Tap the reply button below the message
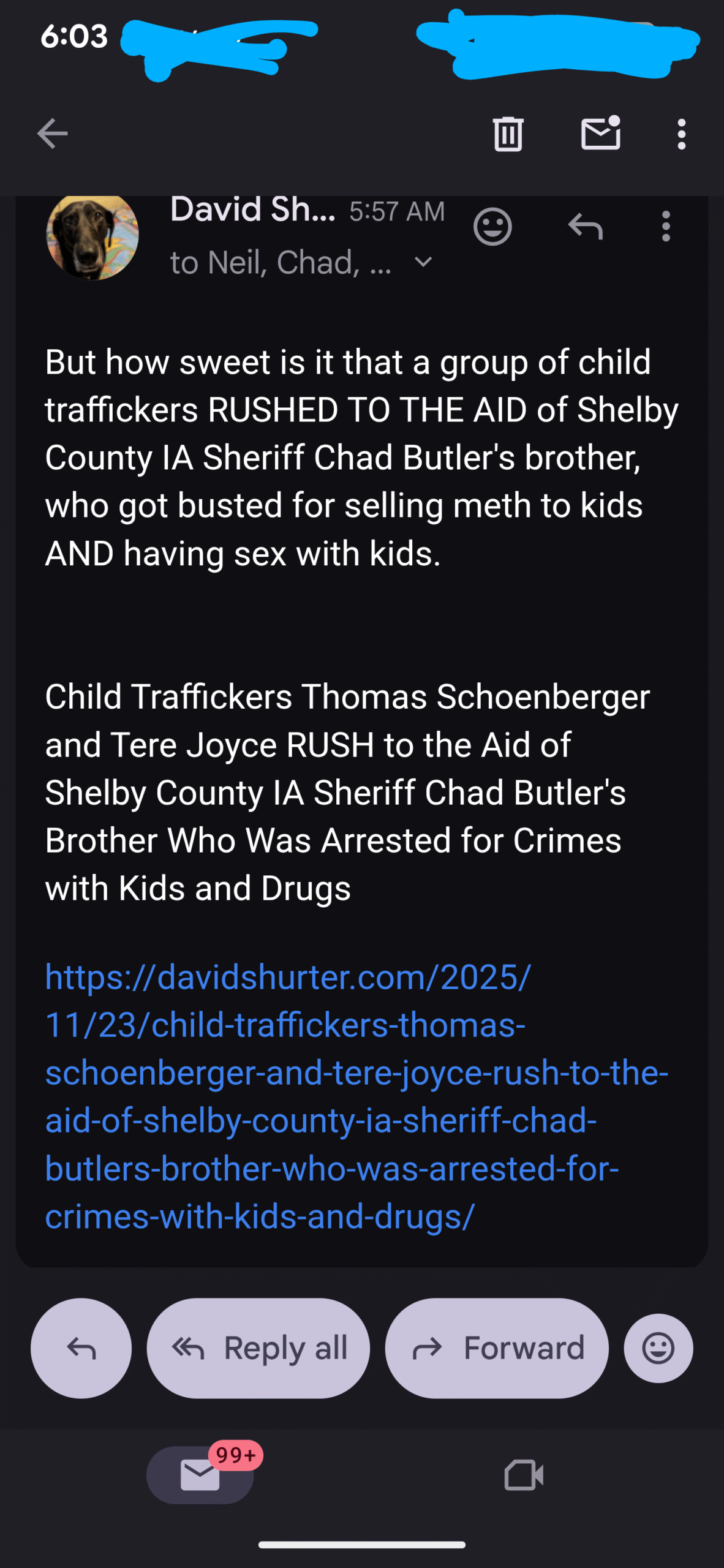 81,1348
